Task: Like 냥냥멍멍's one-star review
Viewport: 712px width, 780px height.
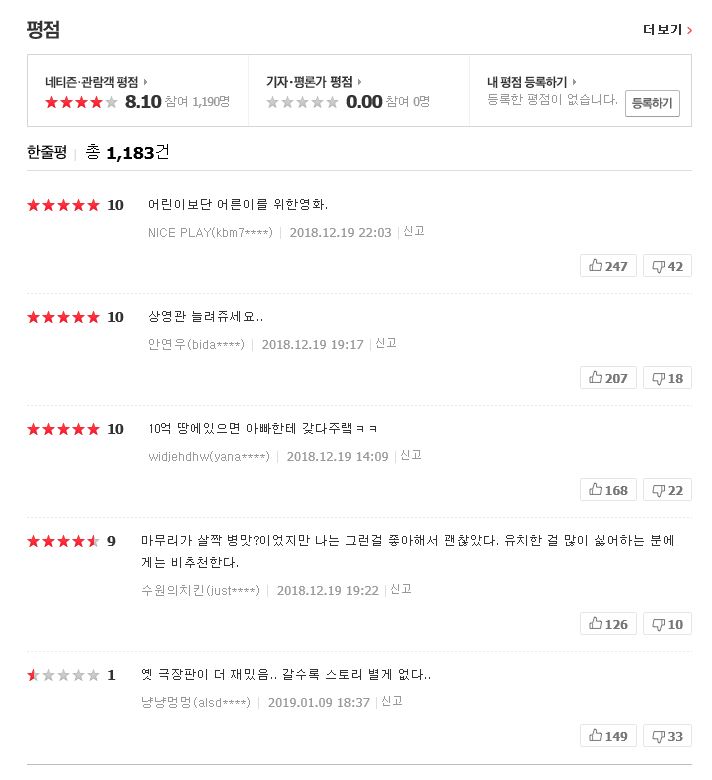Action: pyautogui.click(x=608, y=736)
